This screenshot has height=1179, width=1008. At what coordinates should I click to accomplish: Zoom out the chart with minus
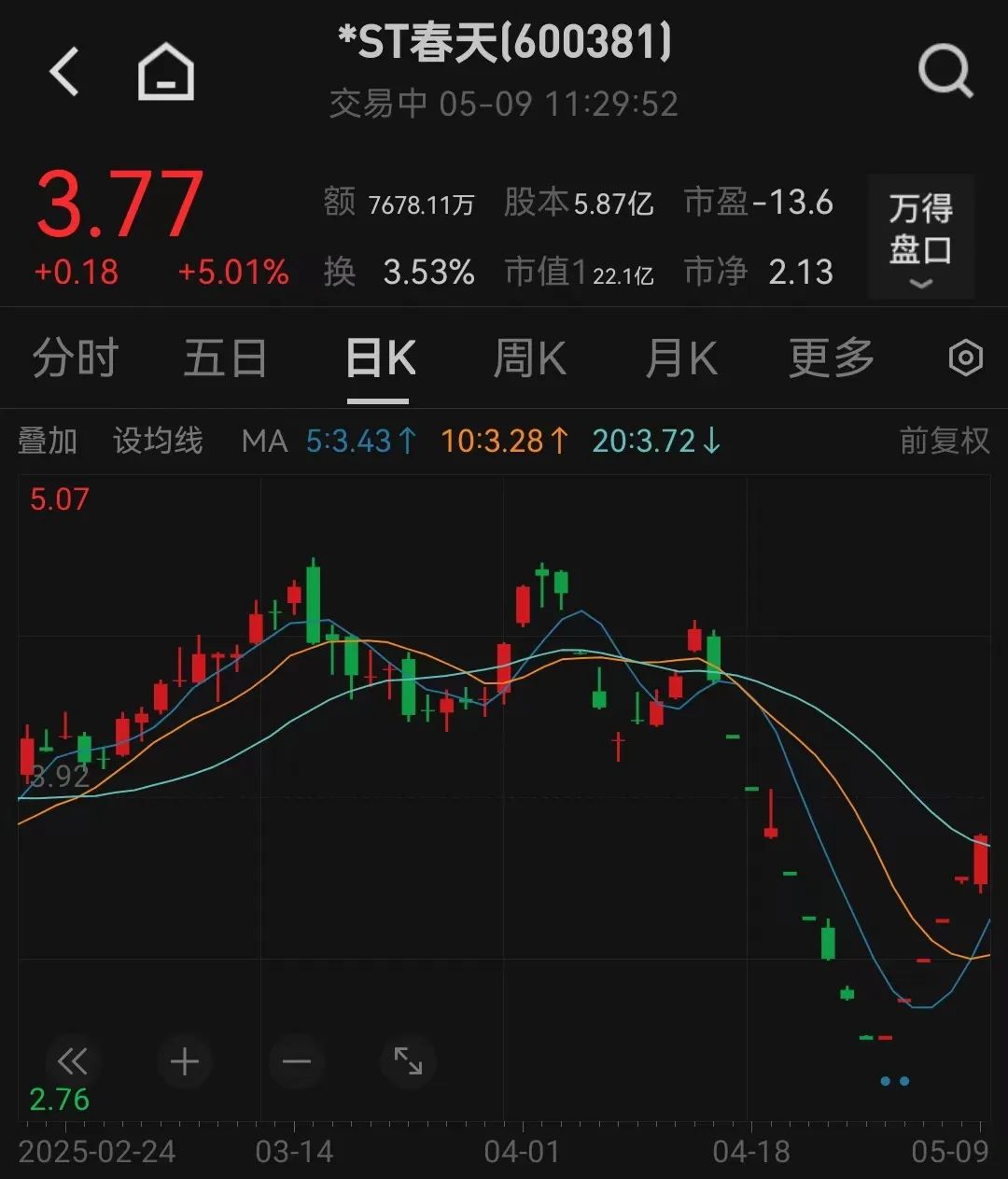tap(297, 1061)
